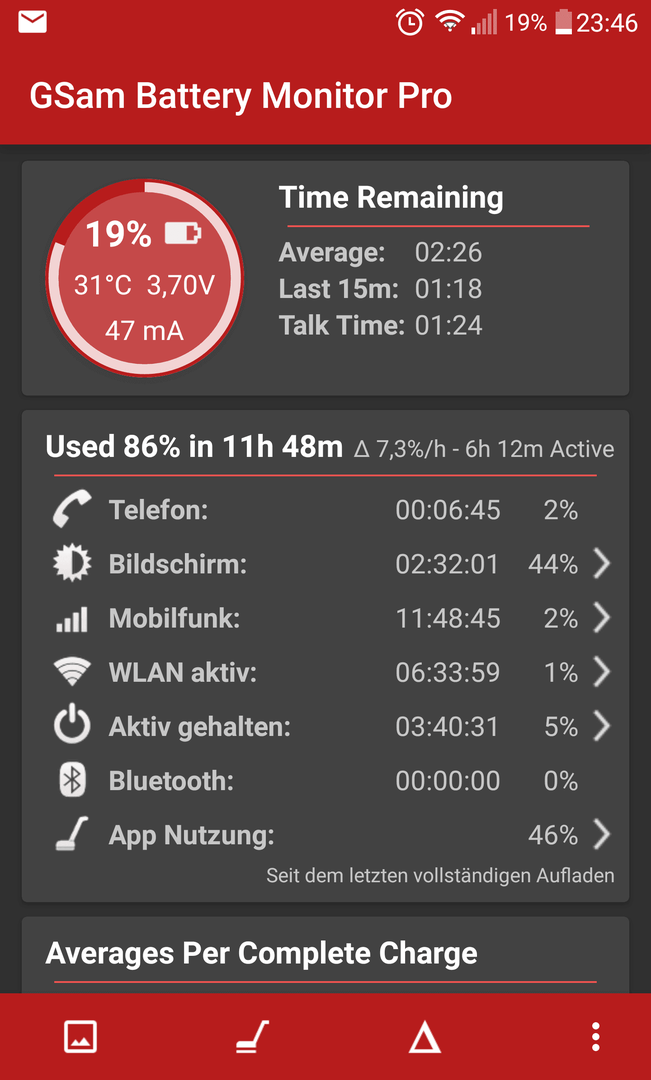651x1080 pixels.
Task: Open Bildschirm usage details
Action: coord(326,565)
